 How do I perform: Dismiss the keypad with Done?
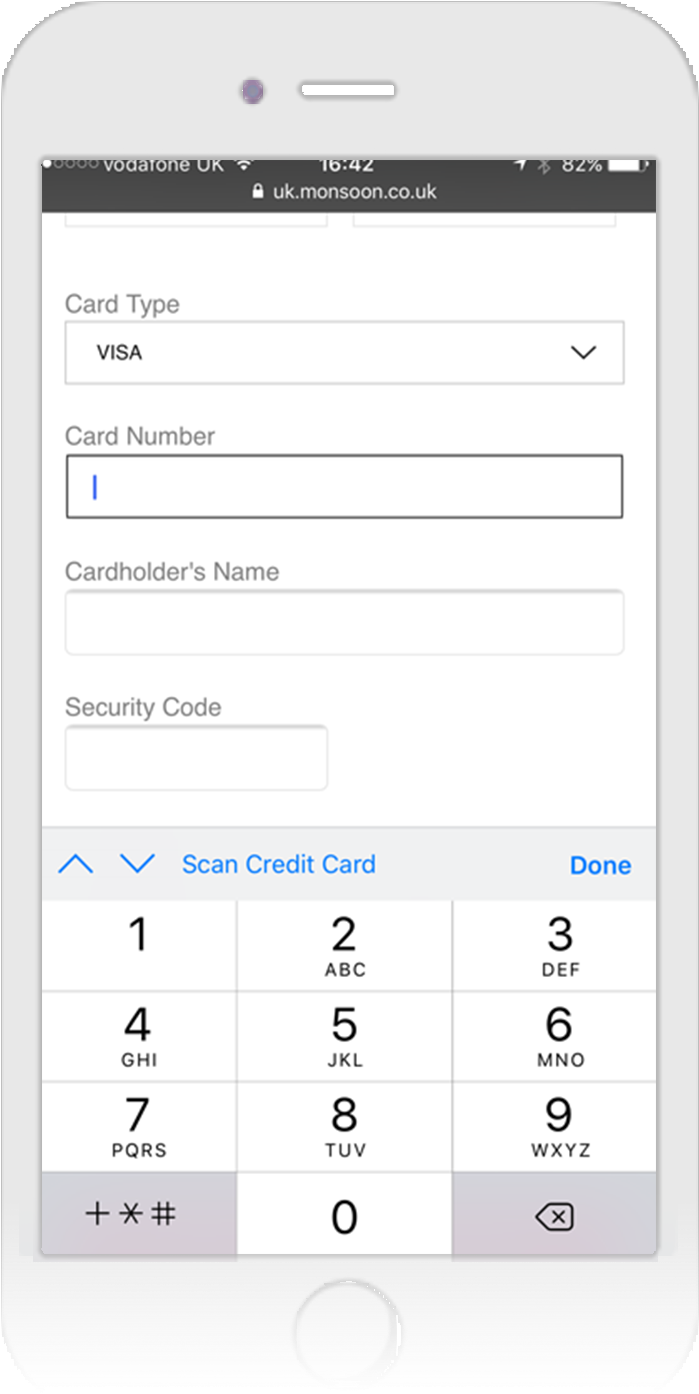coord(600,865)
